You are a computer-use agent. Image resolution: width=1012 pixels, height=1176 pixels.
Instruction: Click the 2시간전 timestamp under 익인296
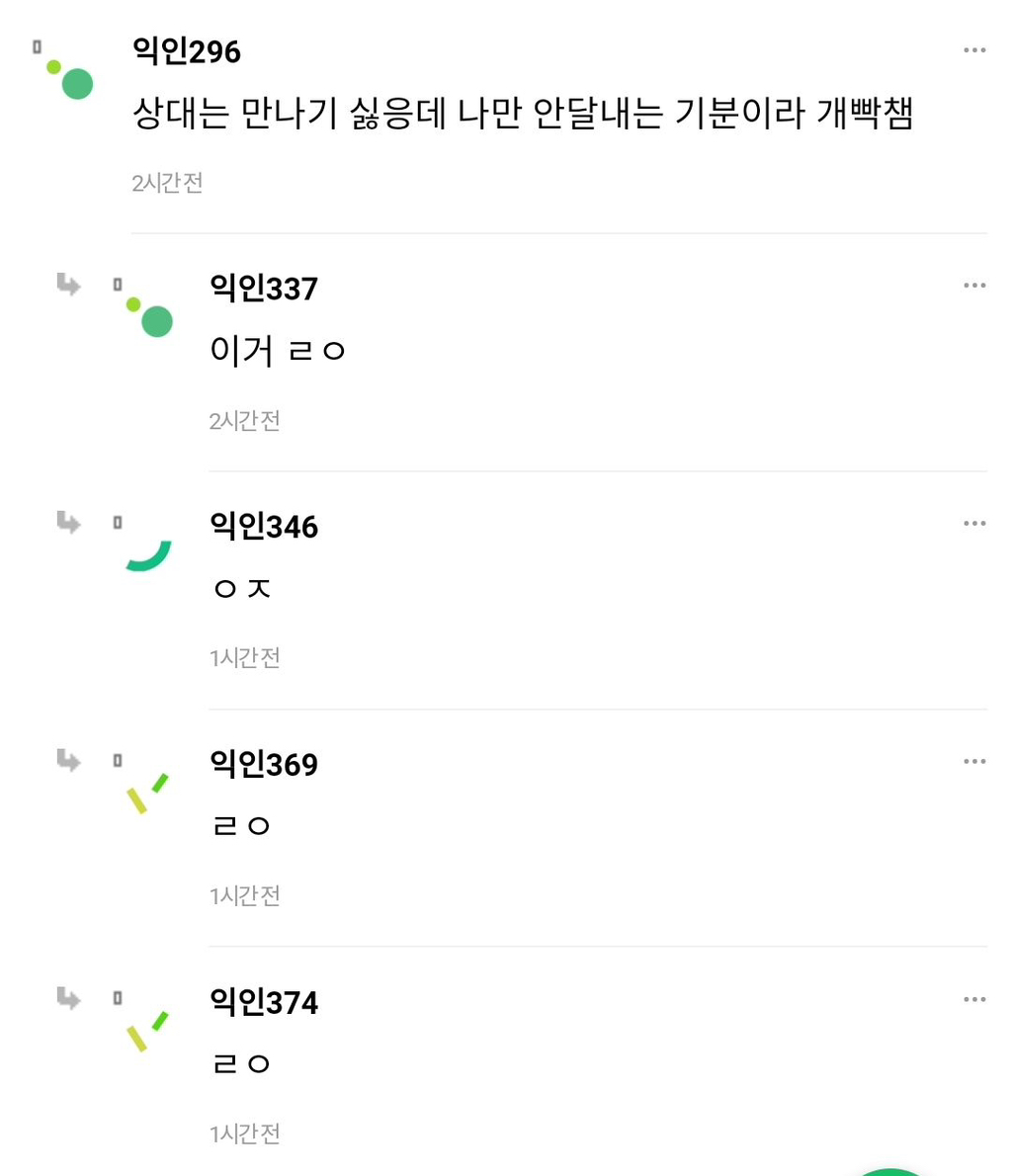[164, 183]
